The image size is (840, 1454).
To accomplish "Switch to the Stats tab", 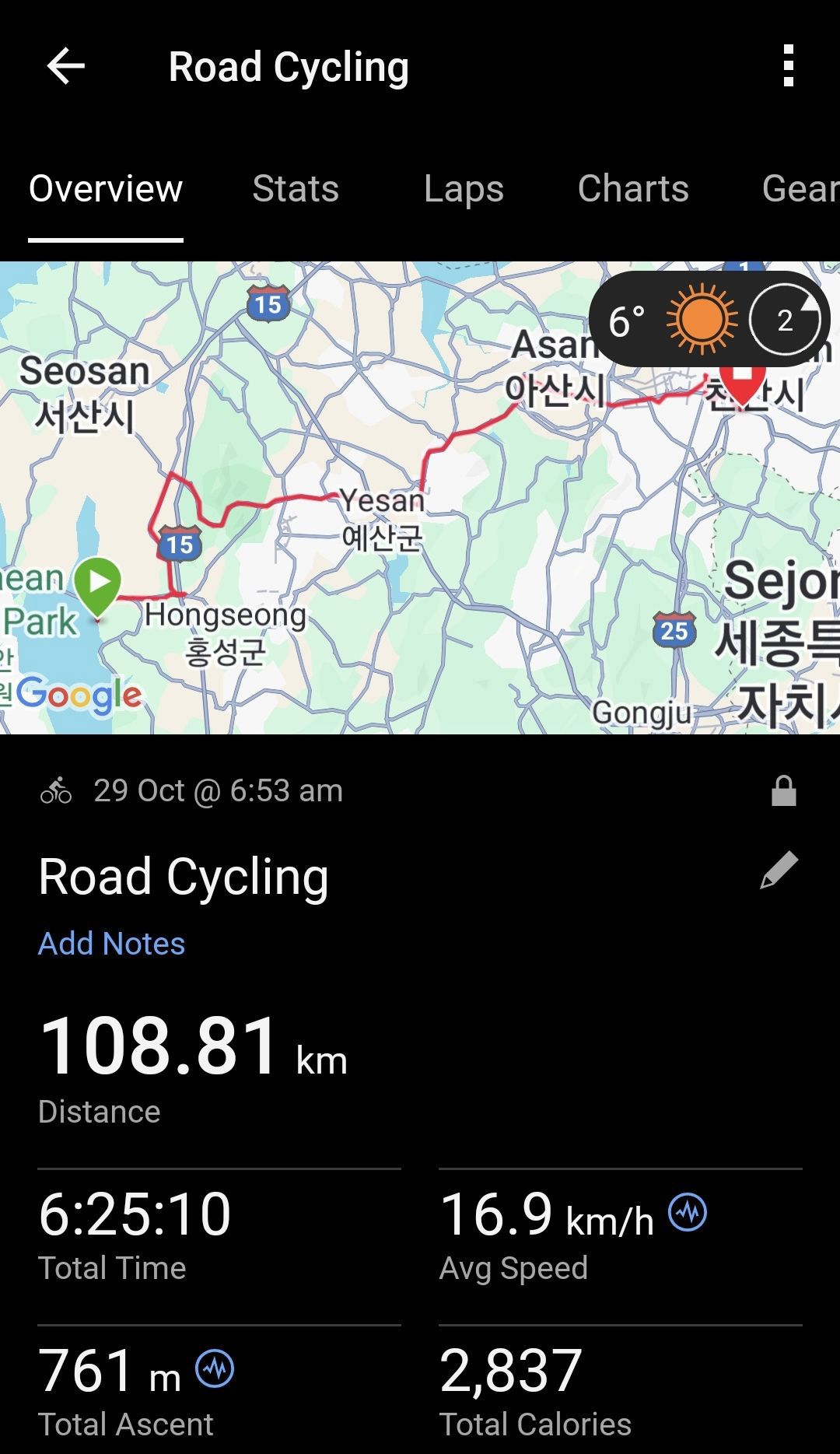I will coord(296,189).
